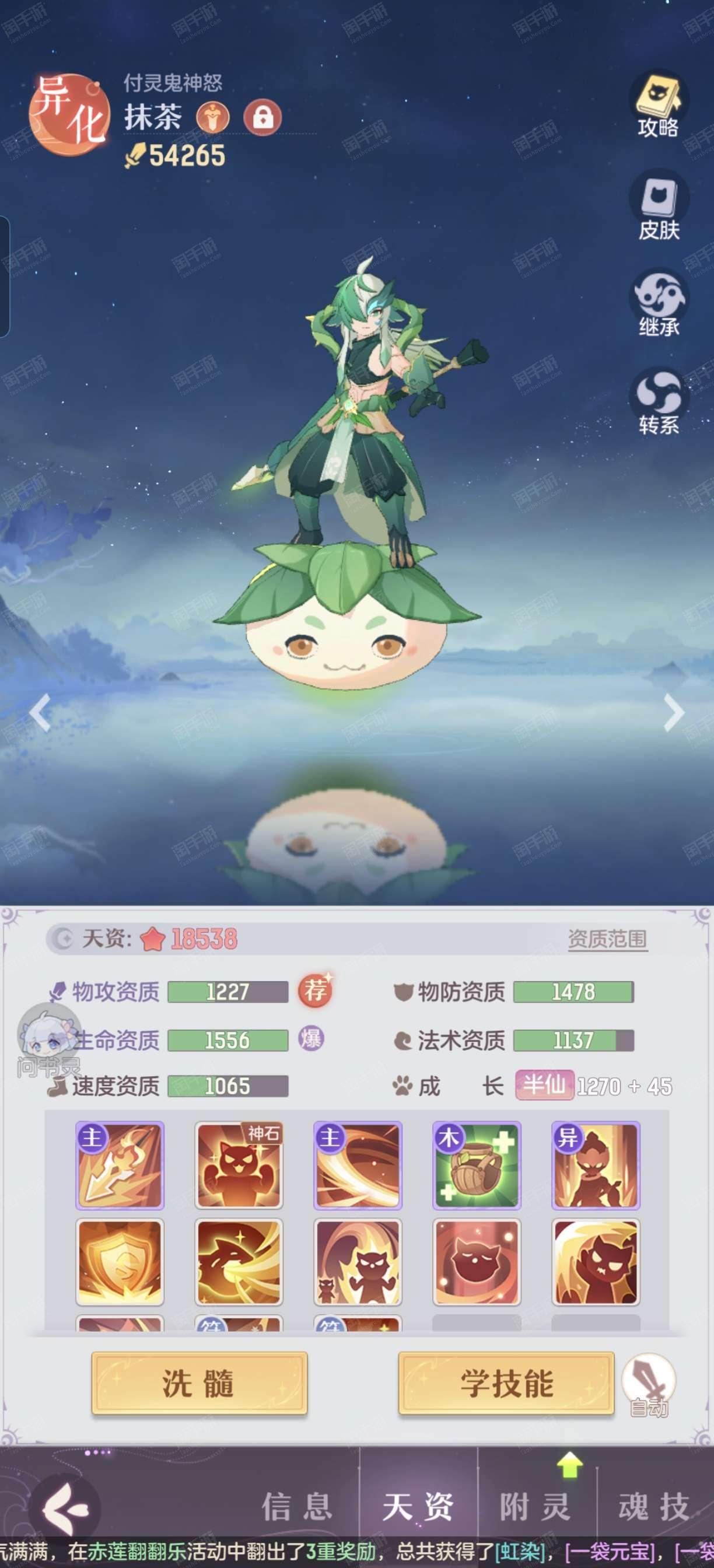714x1568 pixels.
Task: View the green 木 basket skill
Action: point(477,1165)
